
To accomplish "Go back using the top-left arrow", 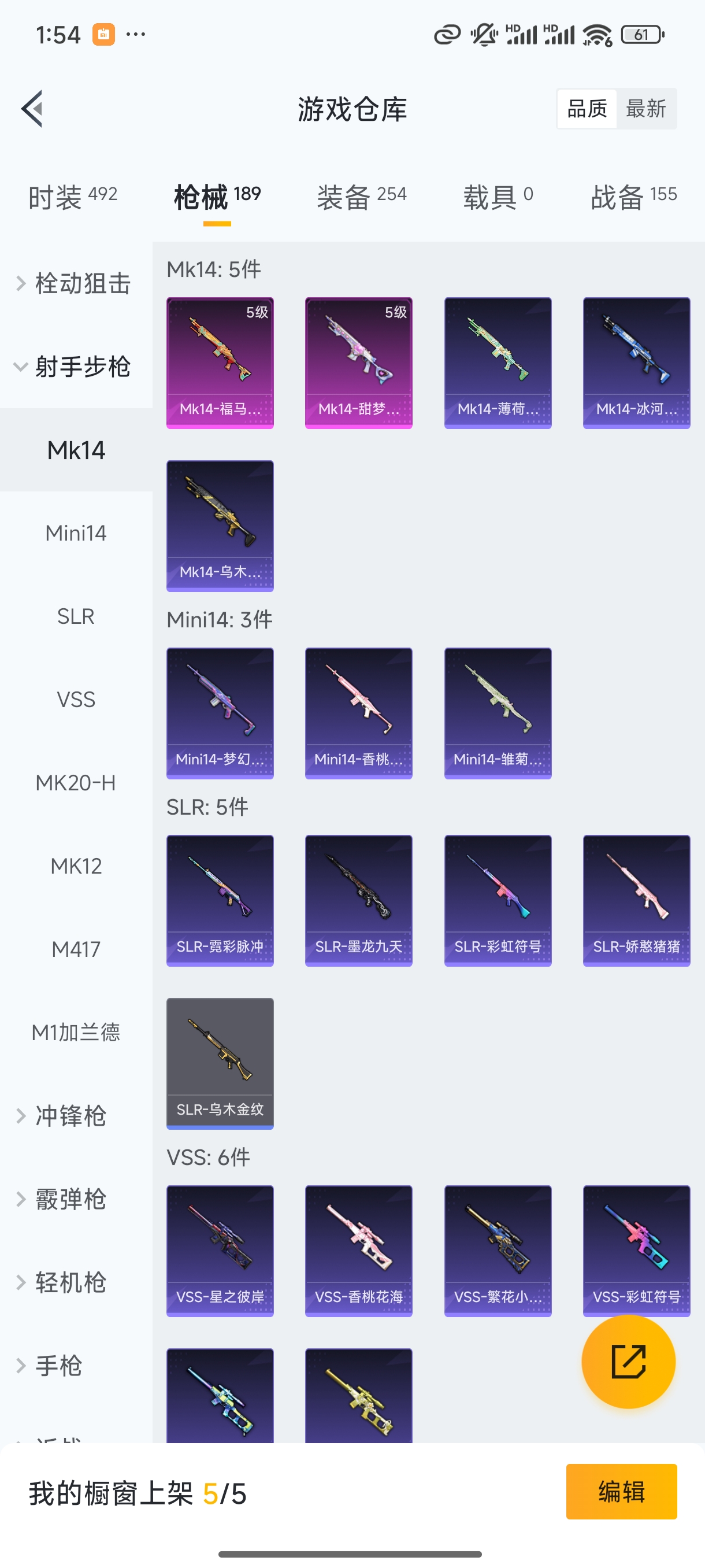I will coord(32,109).
